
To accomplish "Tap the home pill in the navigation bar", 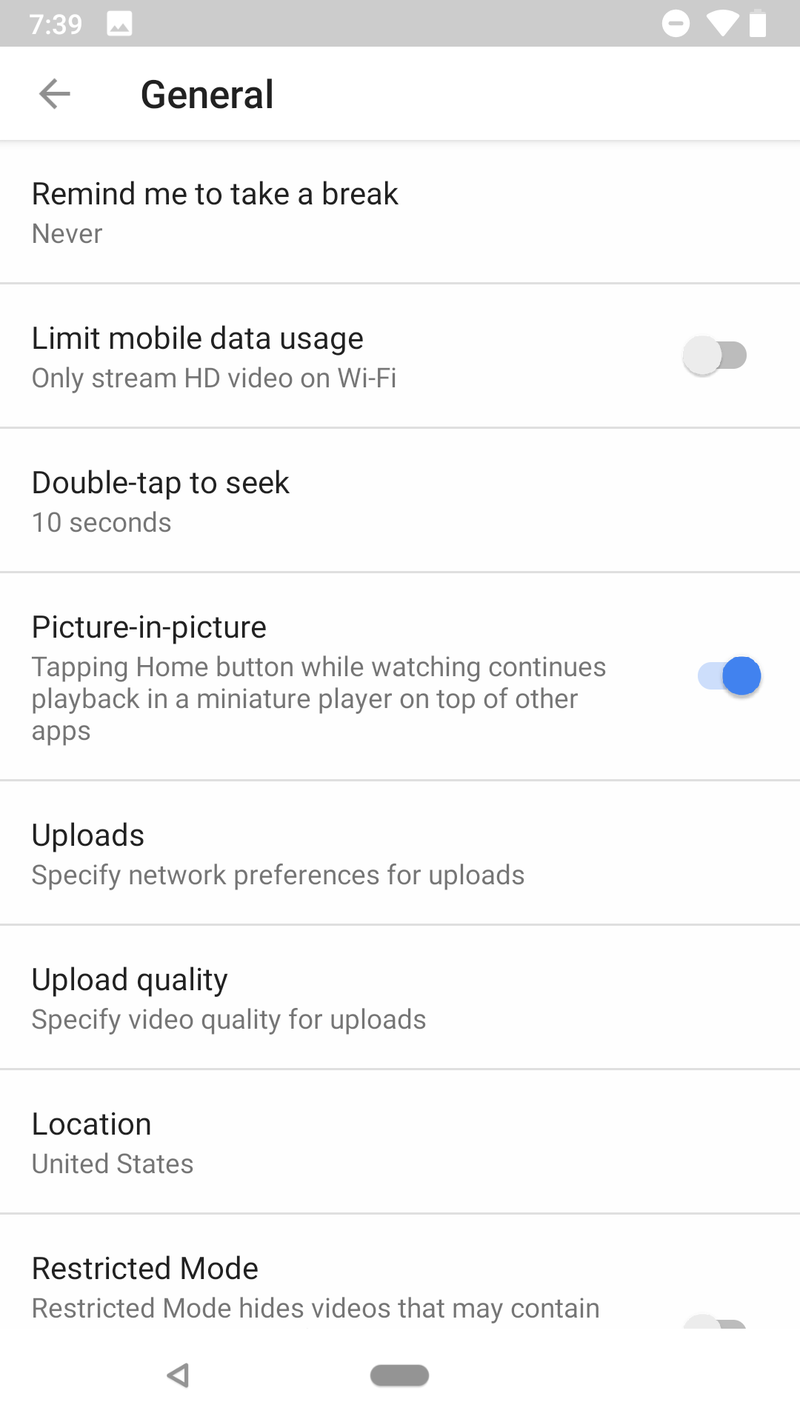I will (x=399, y=1375).
